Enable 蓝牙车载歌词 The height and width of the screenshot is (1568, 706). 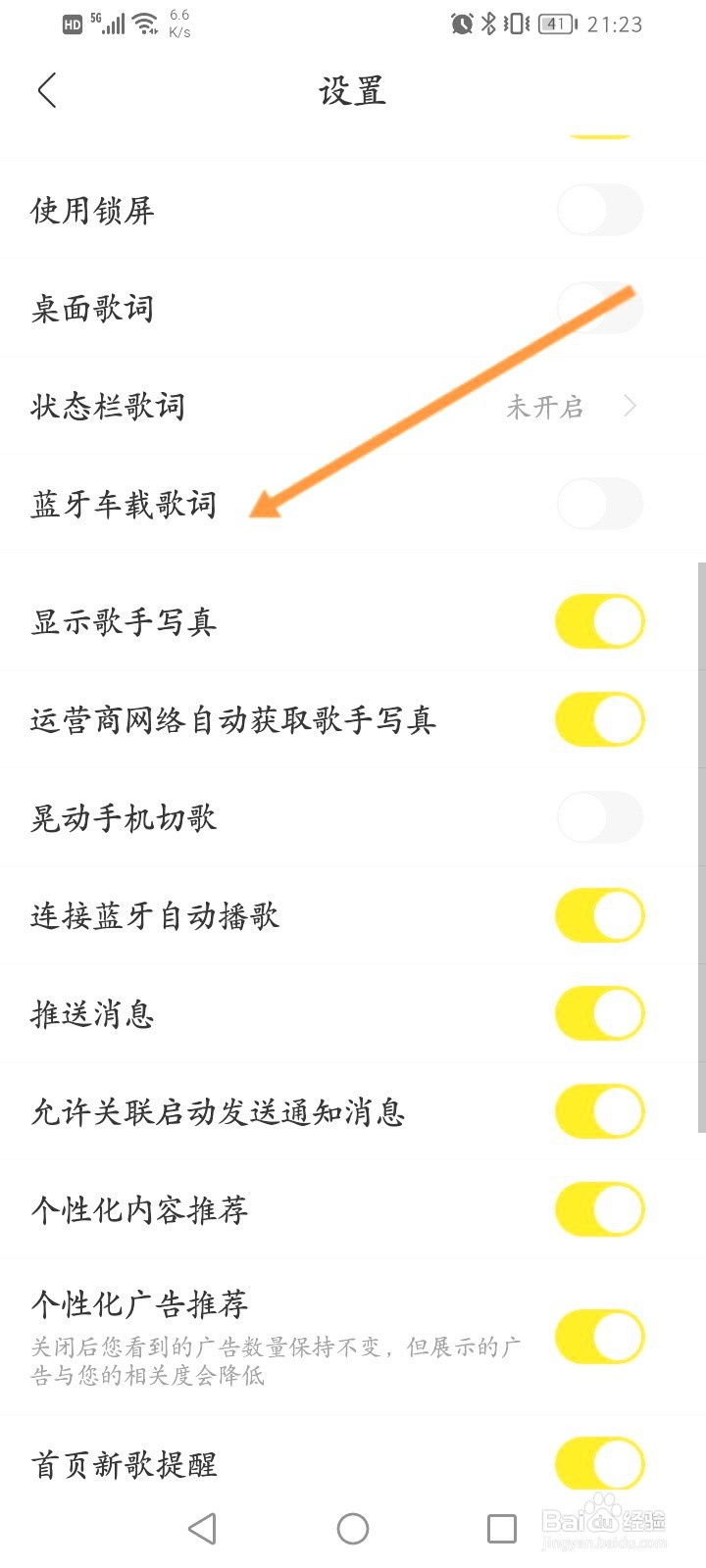pos(599,505)
